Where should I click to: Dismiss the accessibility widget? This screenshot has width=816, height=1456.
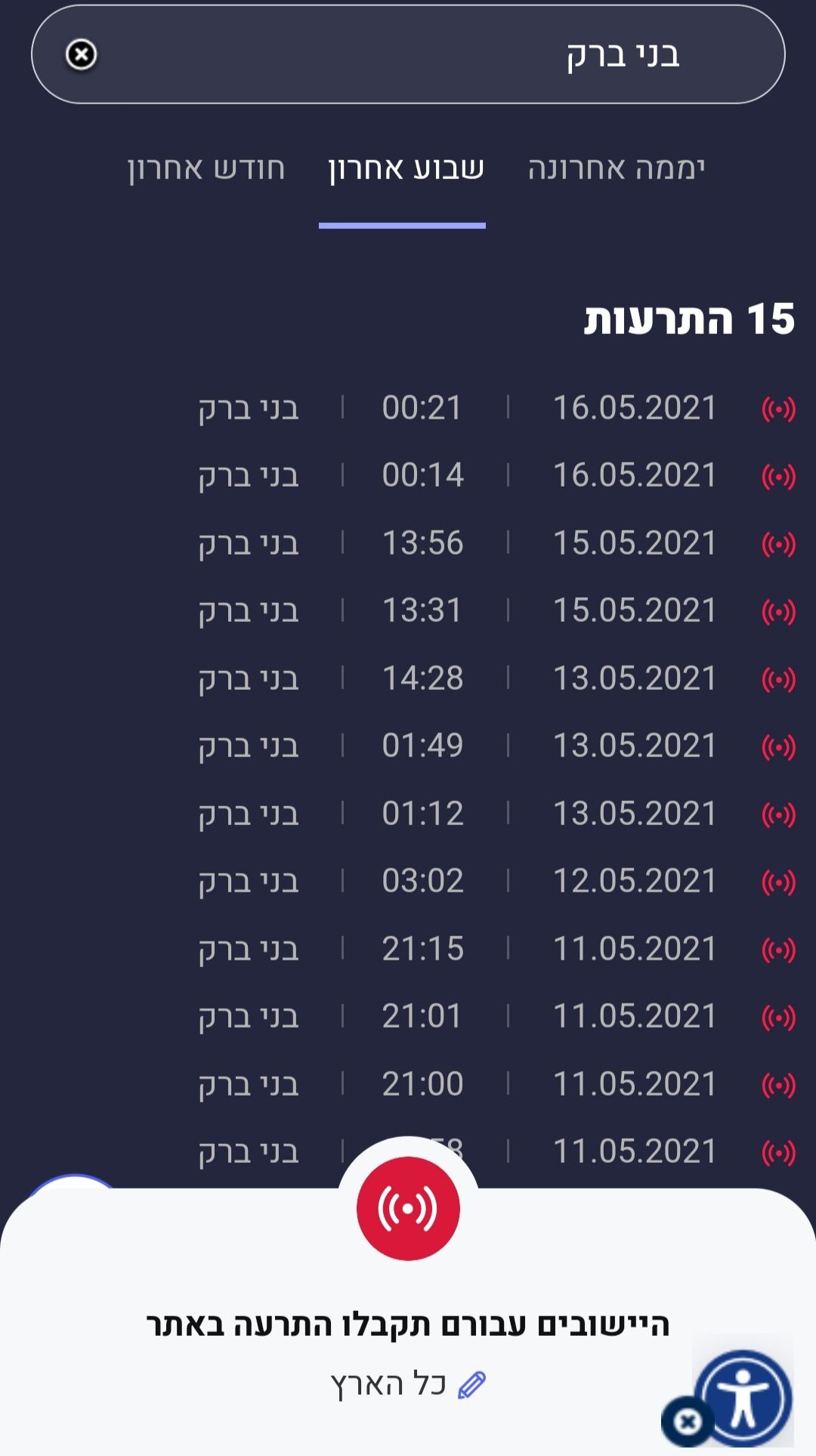tap(687, 1422)
